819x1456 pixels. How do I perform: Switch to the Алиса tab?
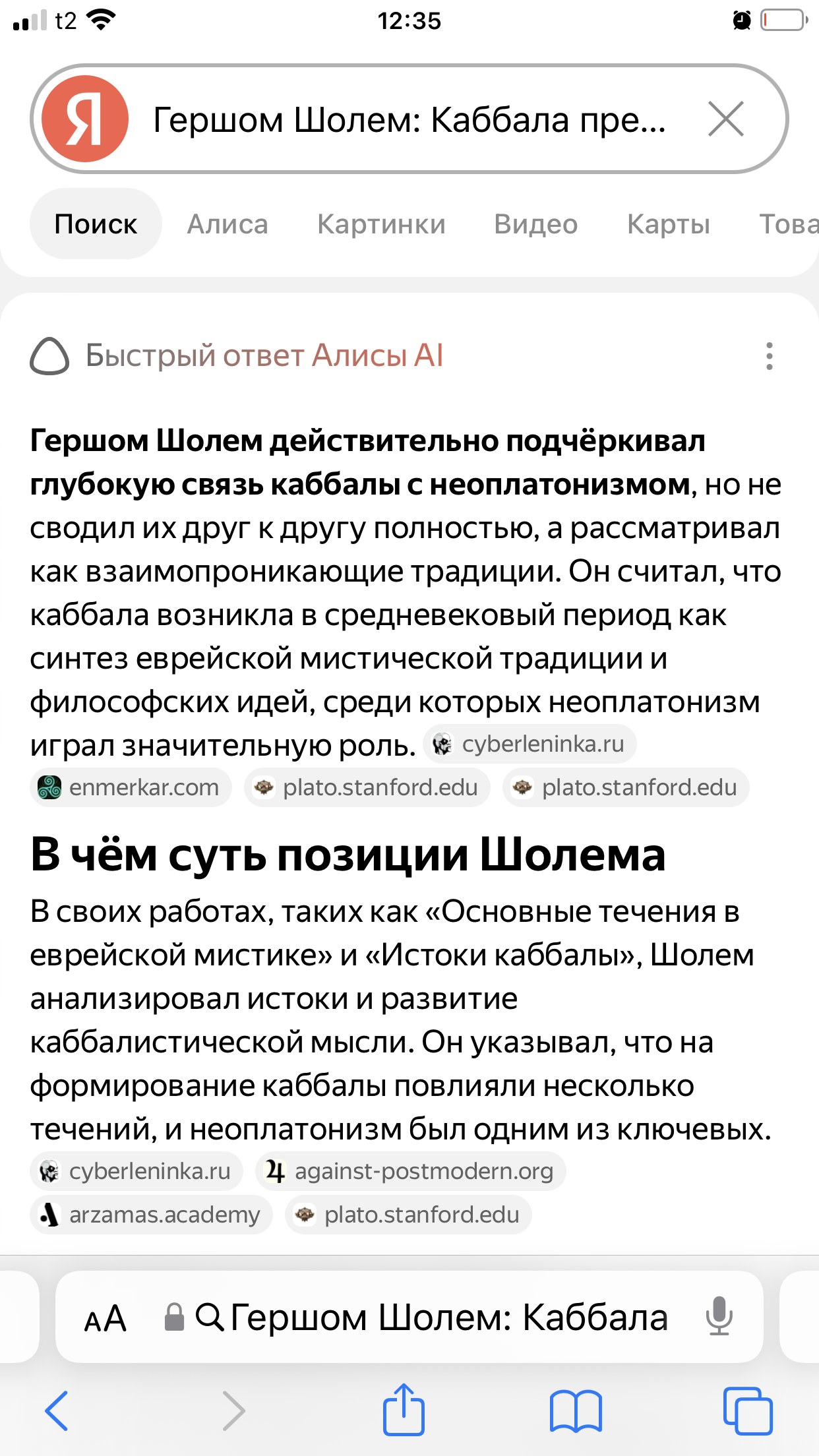(228, 224)
